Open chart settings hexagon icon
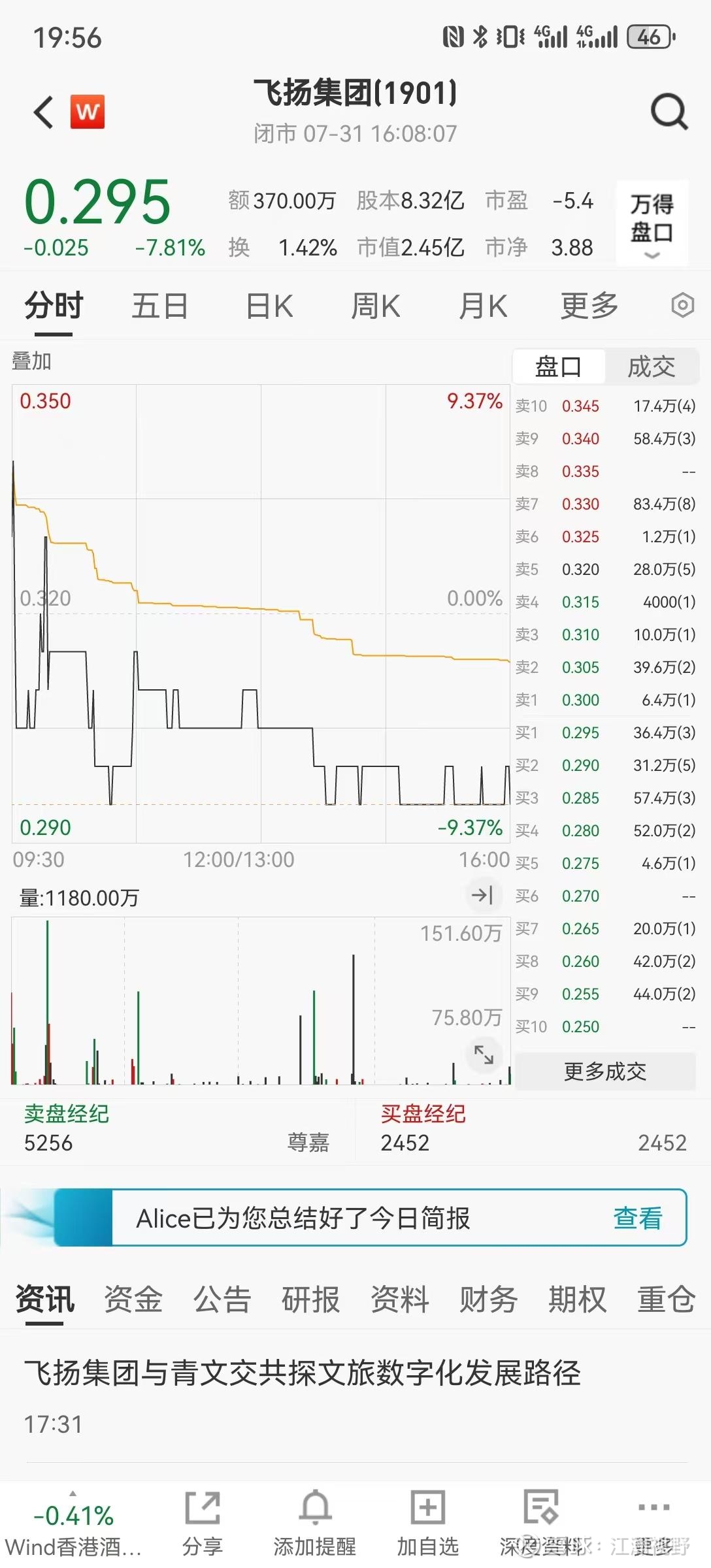This screenshot has width=711, height=1568. pyautogui.click(x=682, y=305)
